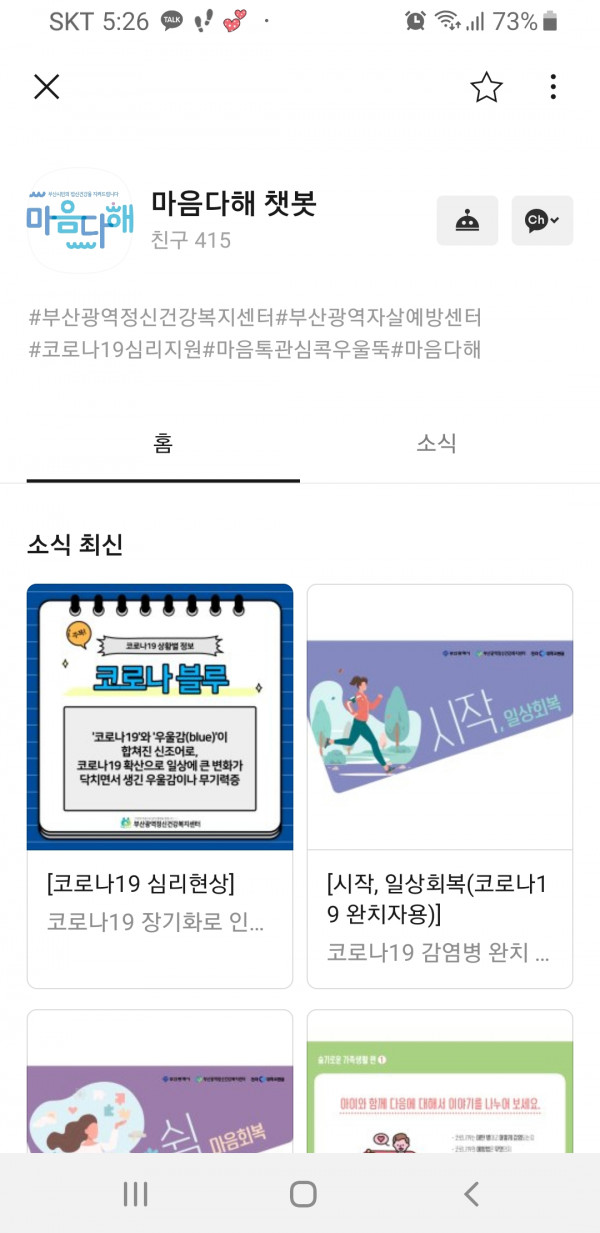Open the 시작, 일상회복 post card
The image size is (600, 1233).
pyautogui.click(x=440, y=785)
